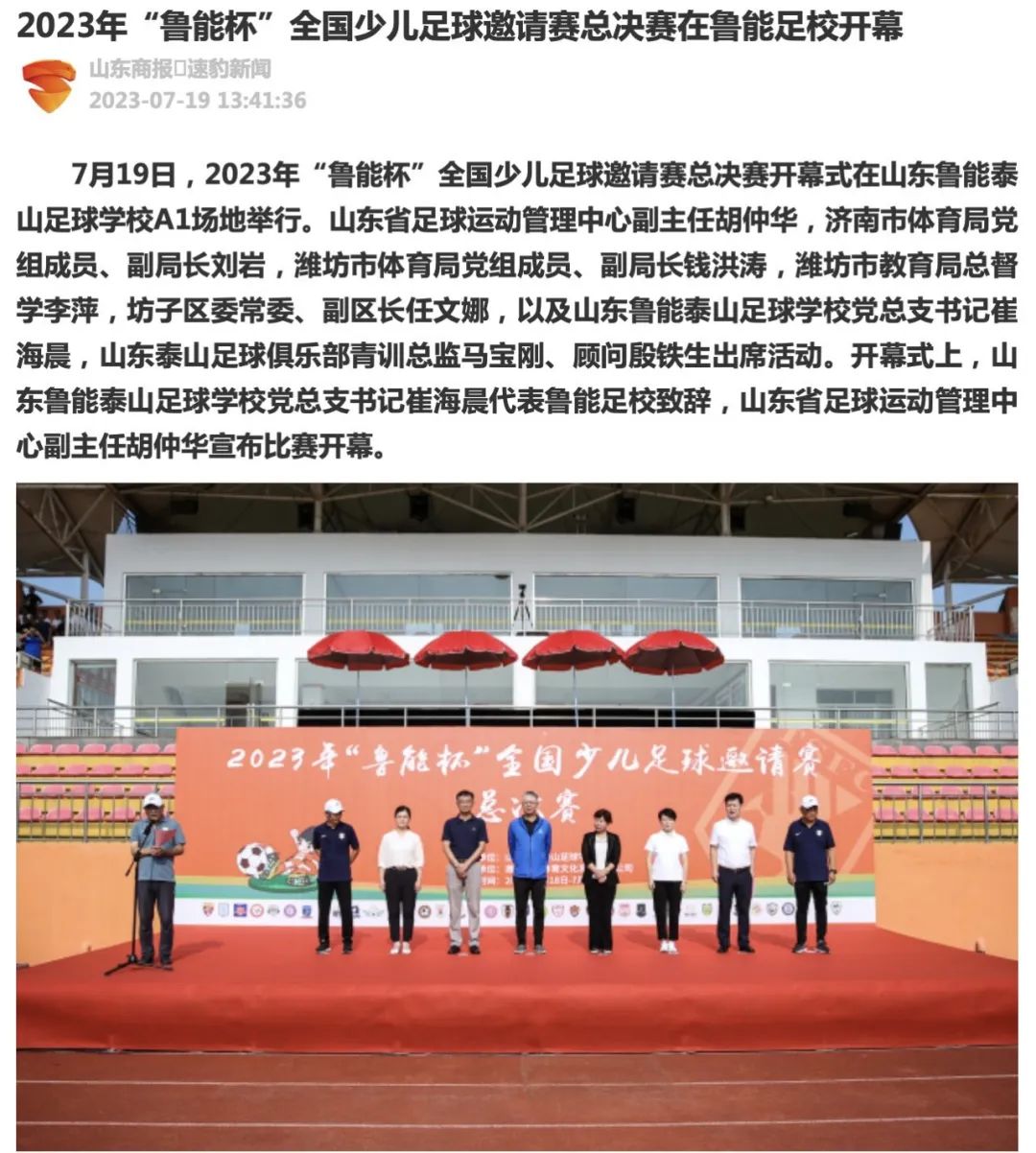Open the 山东商报 速豹新闻 publisher avatar
The width and height of the screenshot is (1036, 1153).
(49, 85)
